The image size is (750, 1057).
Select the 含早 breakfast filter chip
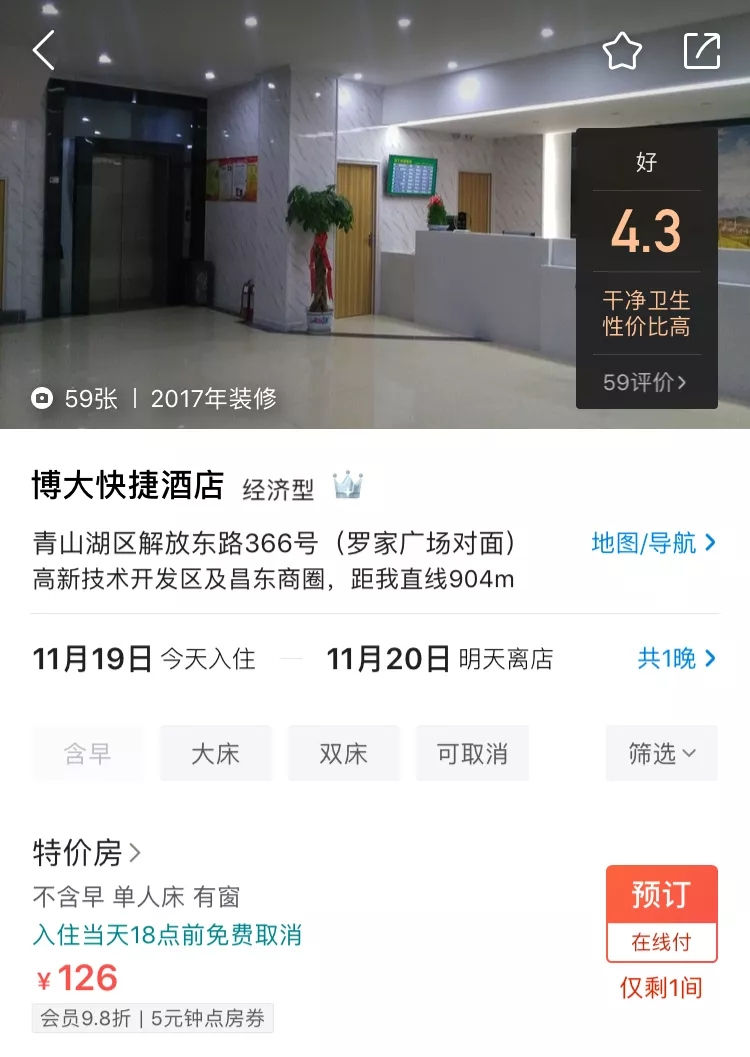(88, 754)
